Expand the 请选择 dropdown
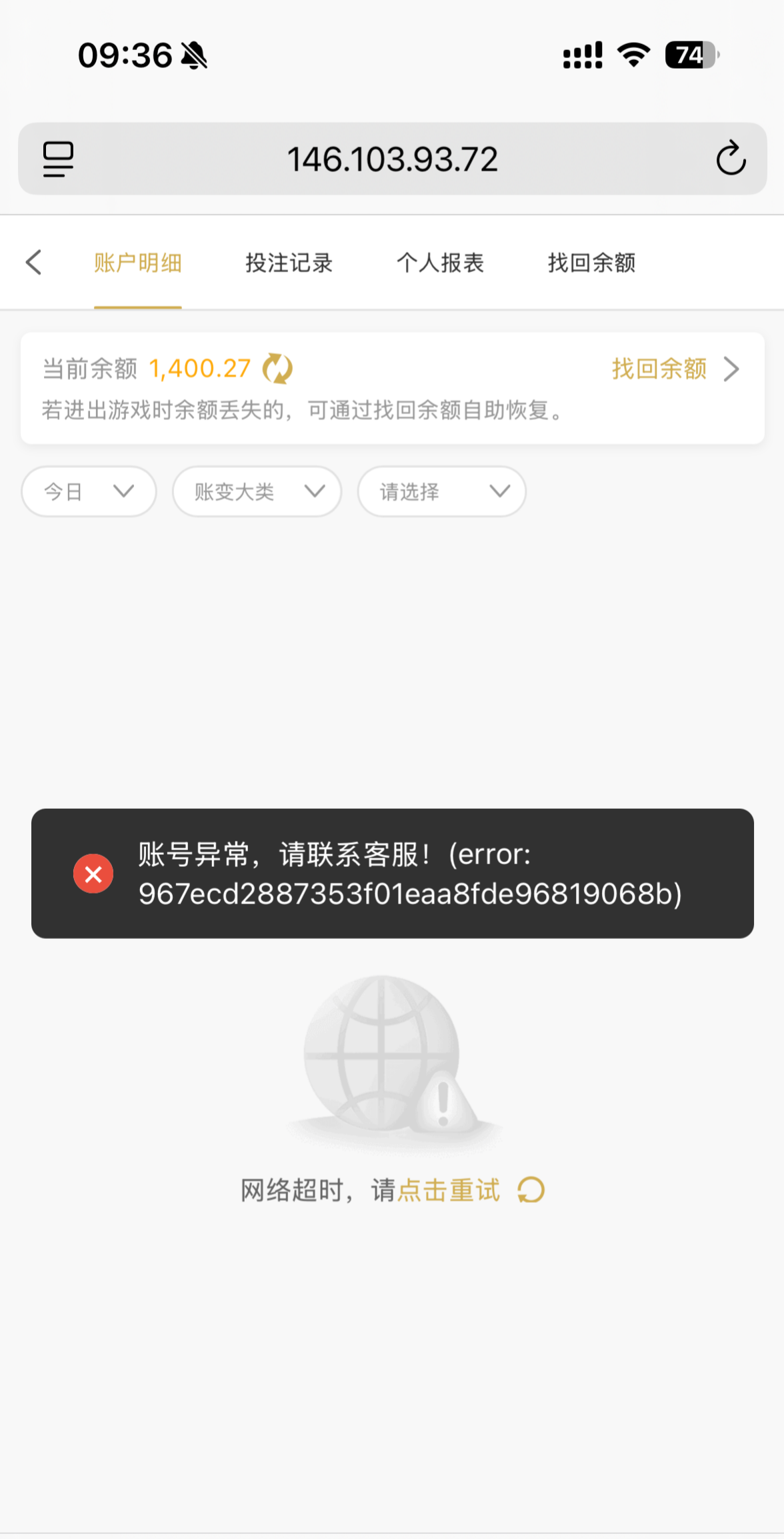Image resolution: width=784 pixels, height=1539 pixels. 441,491
